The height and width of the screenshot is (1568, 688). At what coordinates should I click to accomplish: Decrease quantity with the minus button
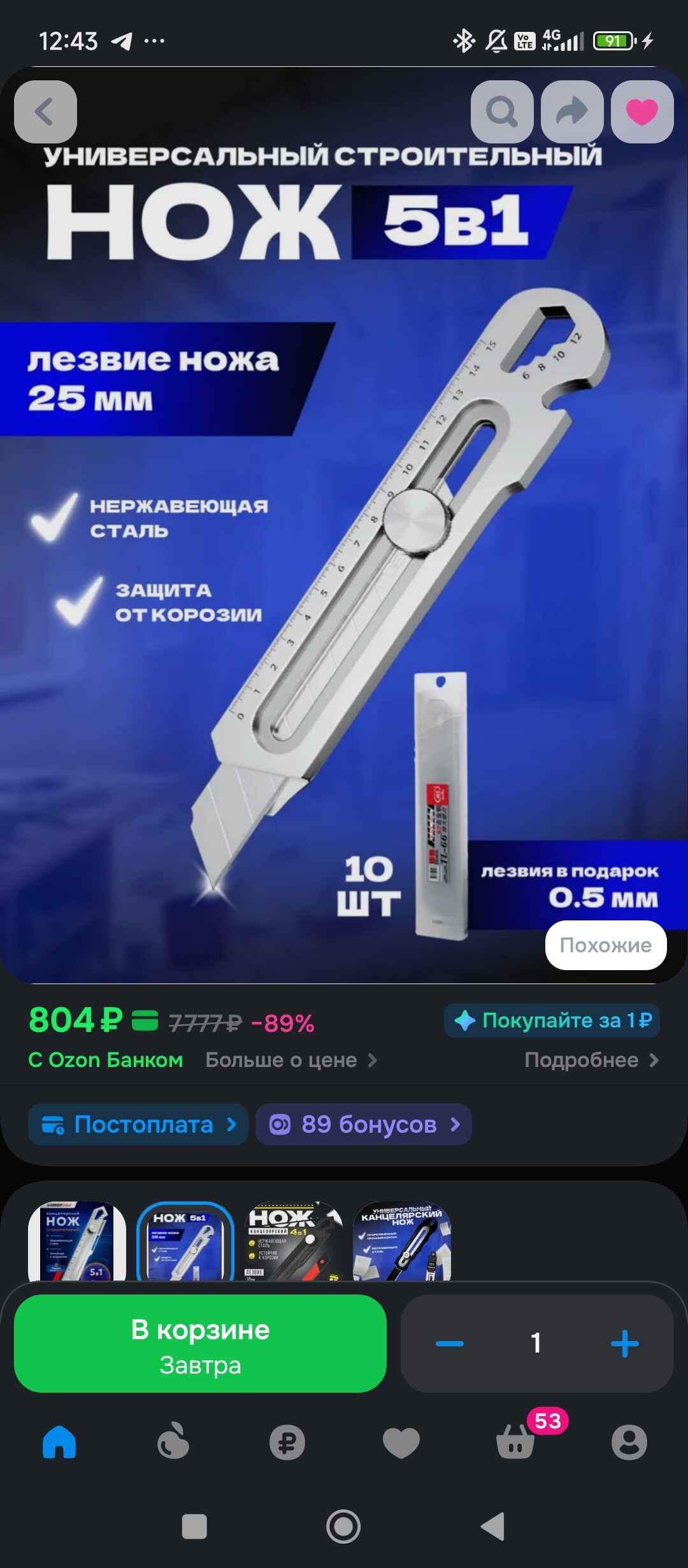(450, 1344)
